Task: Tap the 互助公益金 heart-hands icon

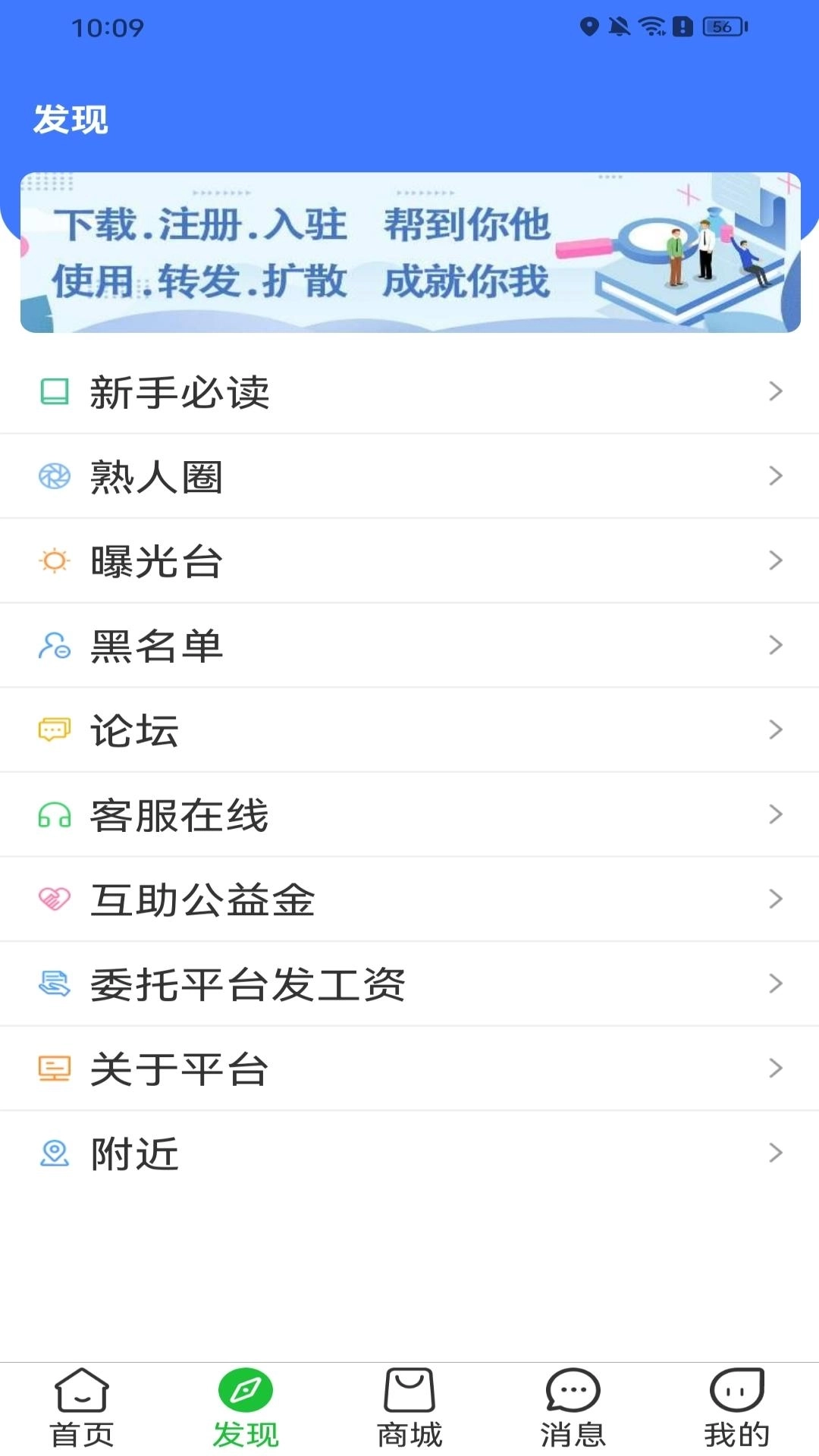Action: point(52,899)
